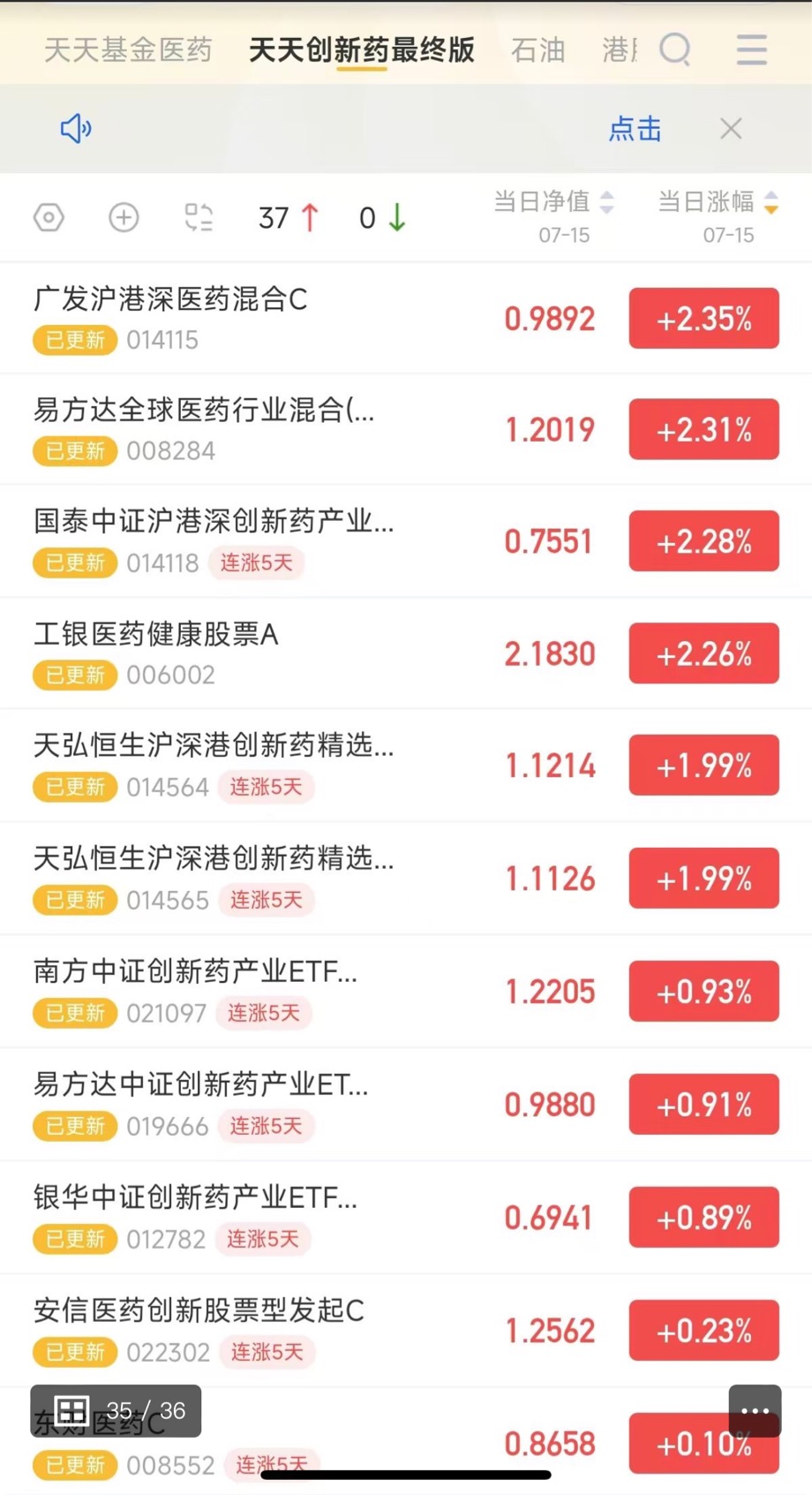Open fund 014564 天弘恒生沪深港创新药
Image resolution: width=812 pixels, height=1495 pixels.
click(x=406, y=765)
